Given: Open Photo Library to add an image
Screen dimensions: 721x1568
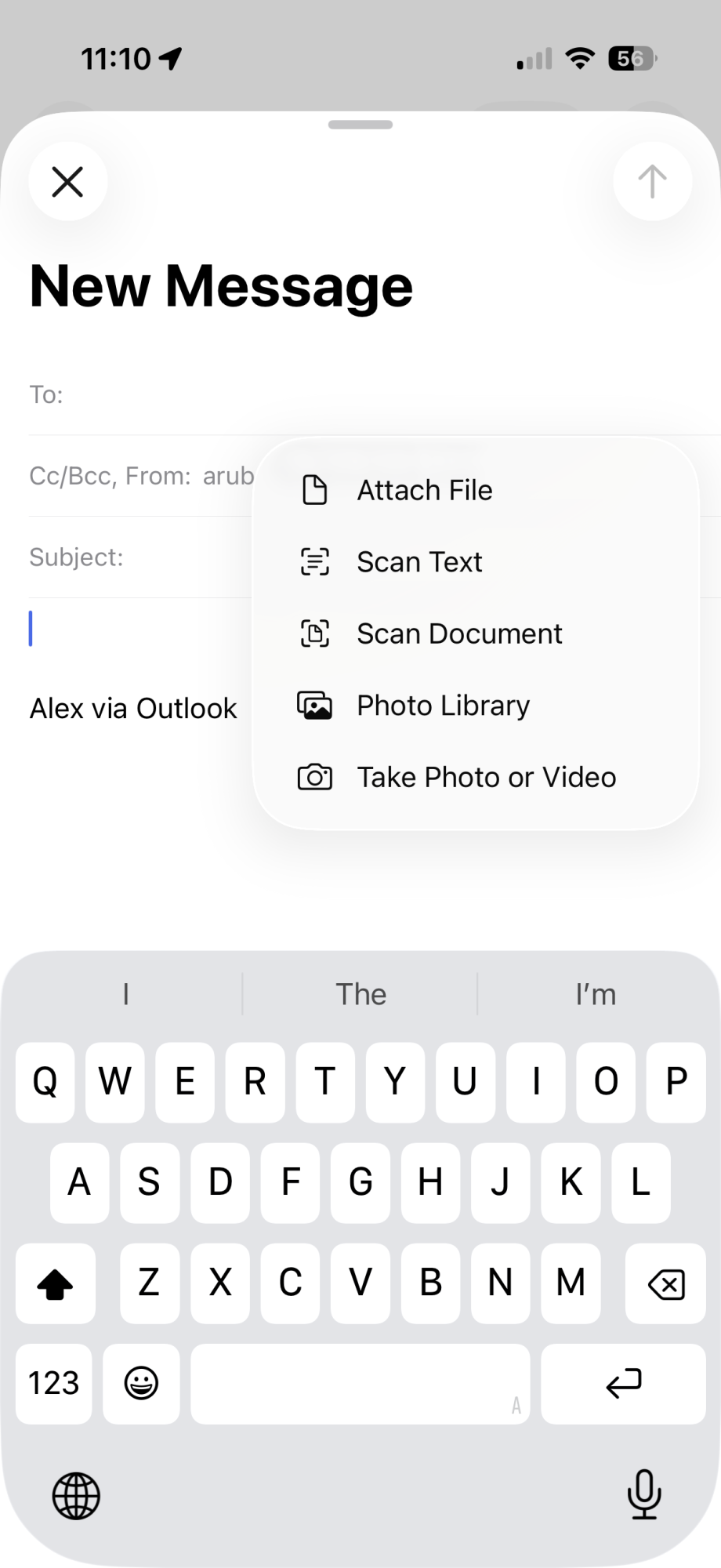Looking at the screenshot, I should tap(443, 706).
